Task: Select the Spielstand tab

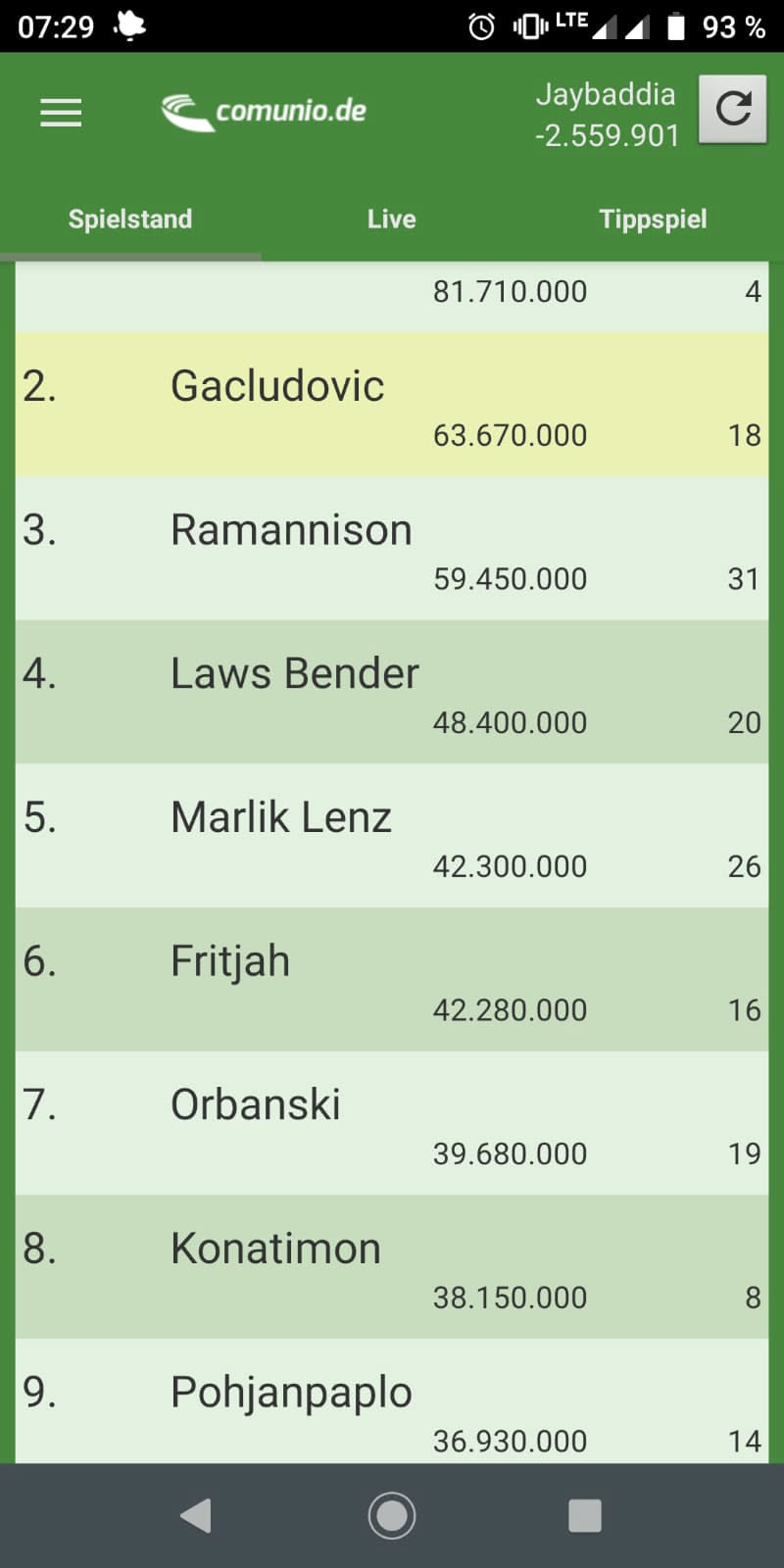Action: tap(130, 219)
